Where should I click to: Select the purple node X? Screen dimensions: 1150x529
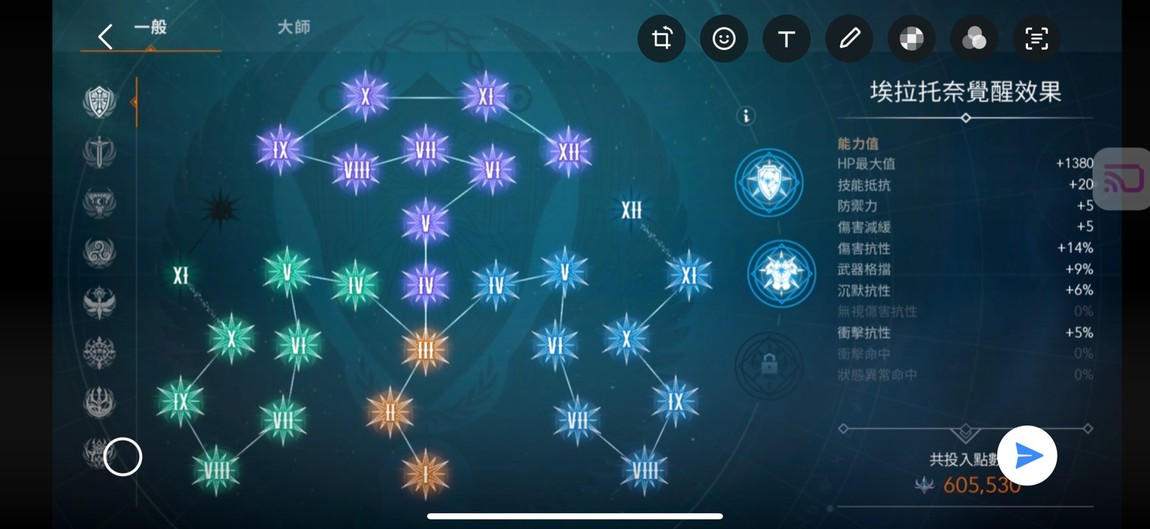pyautogui.click(x=365, y=97)
